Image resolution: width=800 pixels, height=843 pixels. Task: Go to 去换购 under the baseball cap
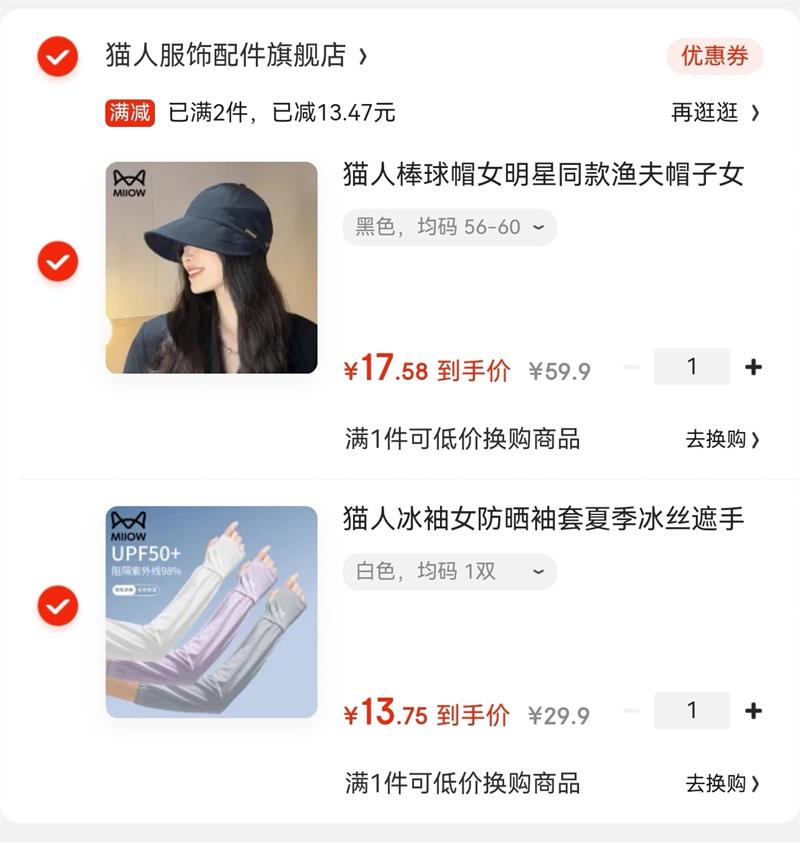click(722, 439)
